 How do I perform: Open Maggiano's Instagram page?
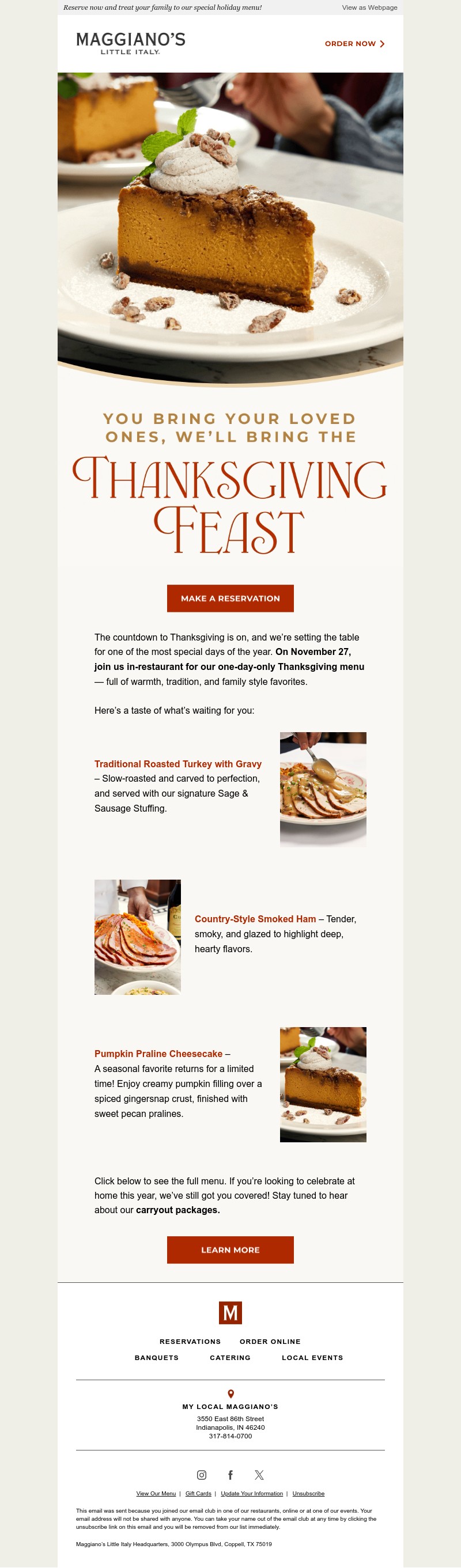(202, 1475)
